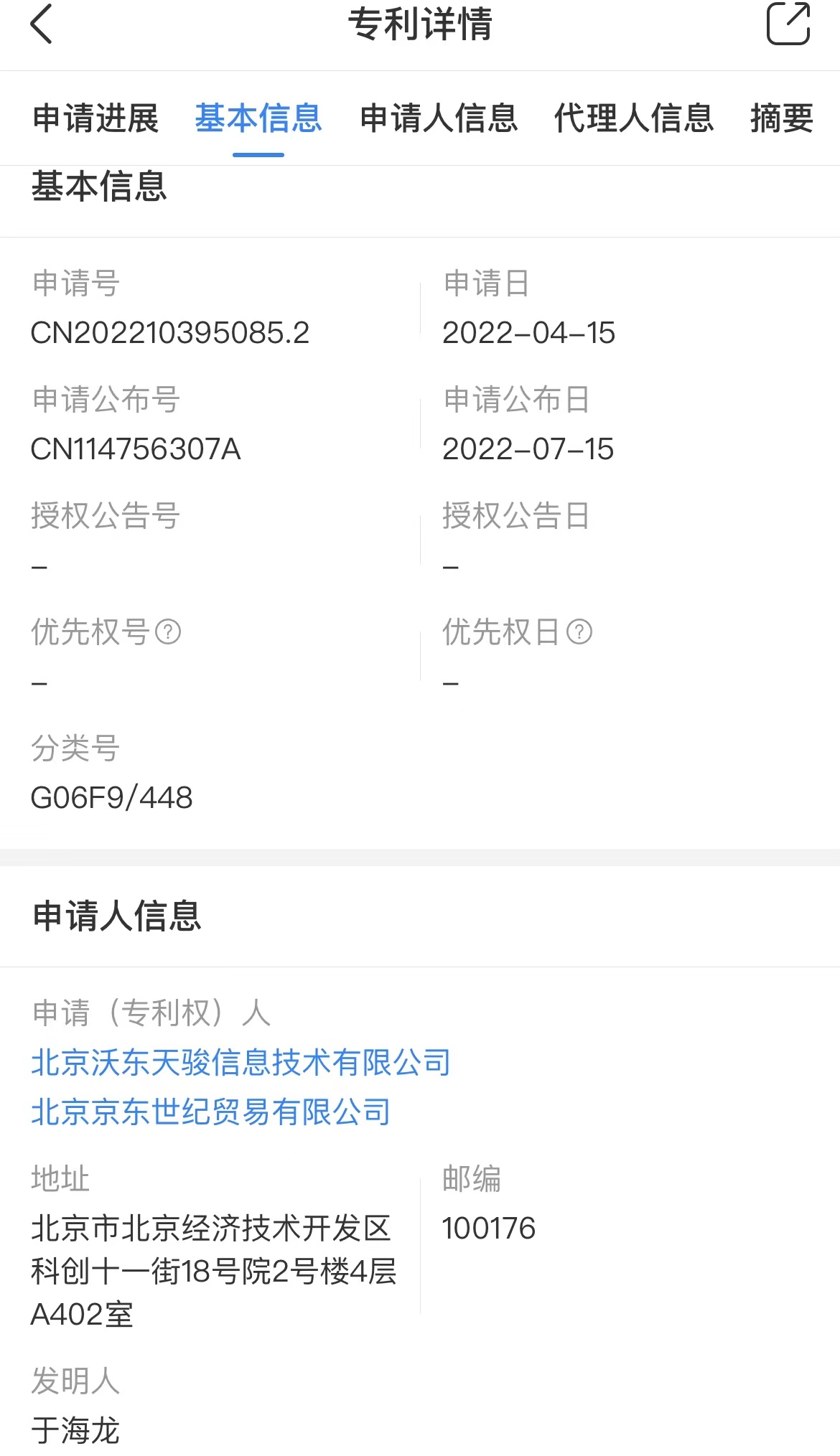Share this patent detail page
The height and width of the screenshot is (1456, 840).
click(x=788, y=24)
